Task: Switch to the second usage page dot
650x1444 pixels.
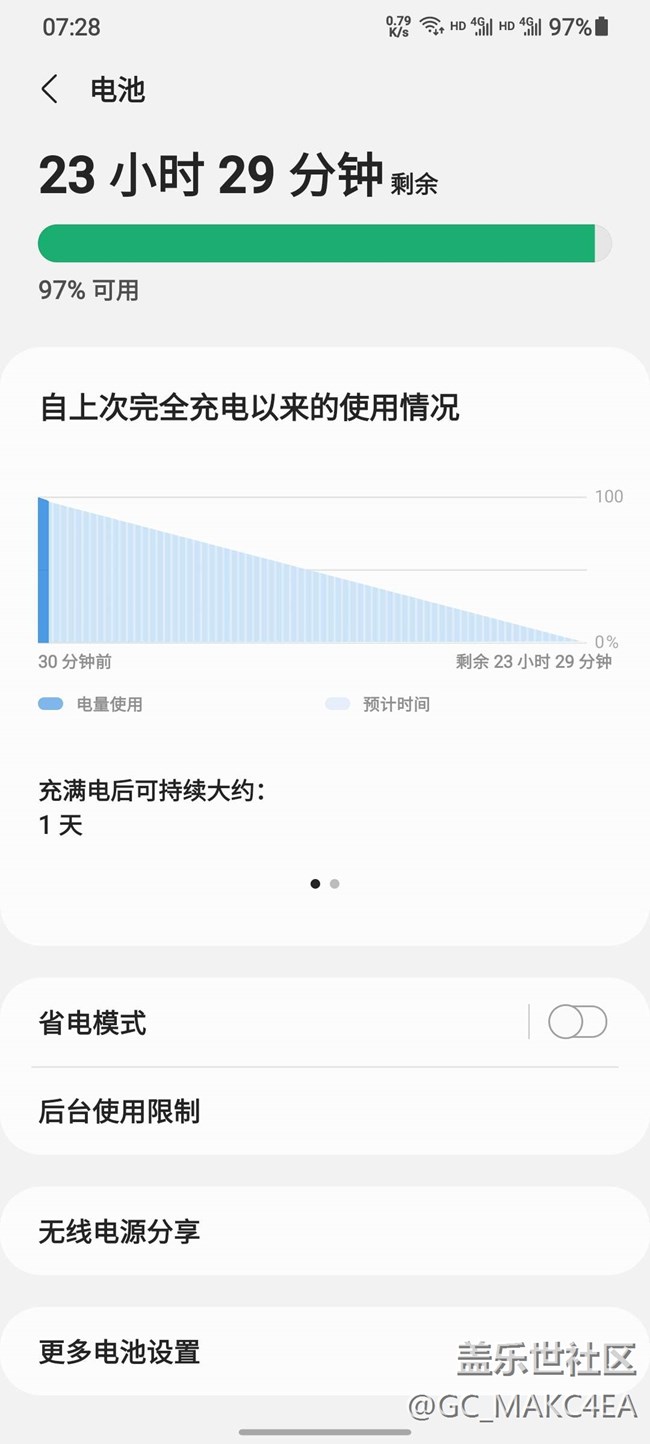Action: (x=335, y=884)
